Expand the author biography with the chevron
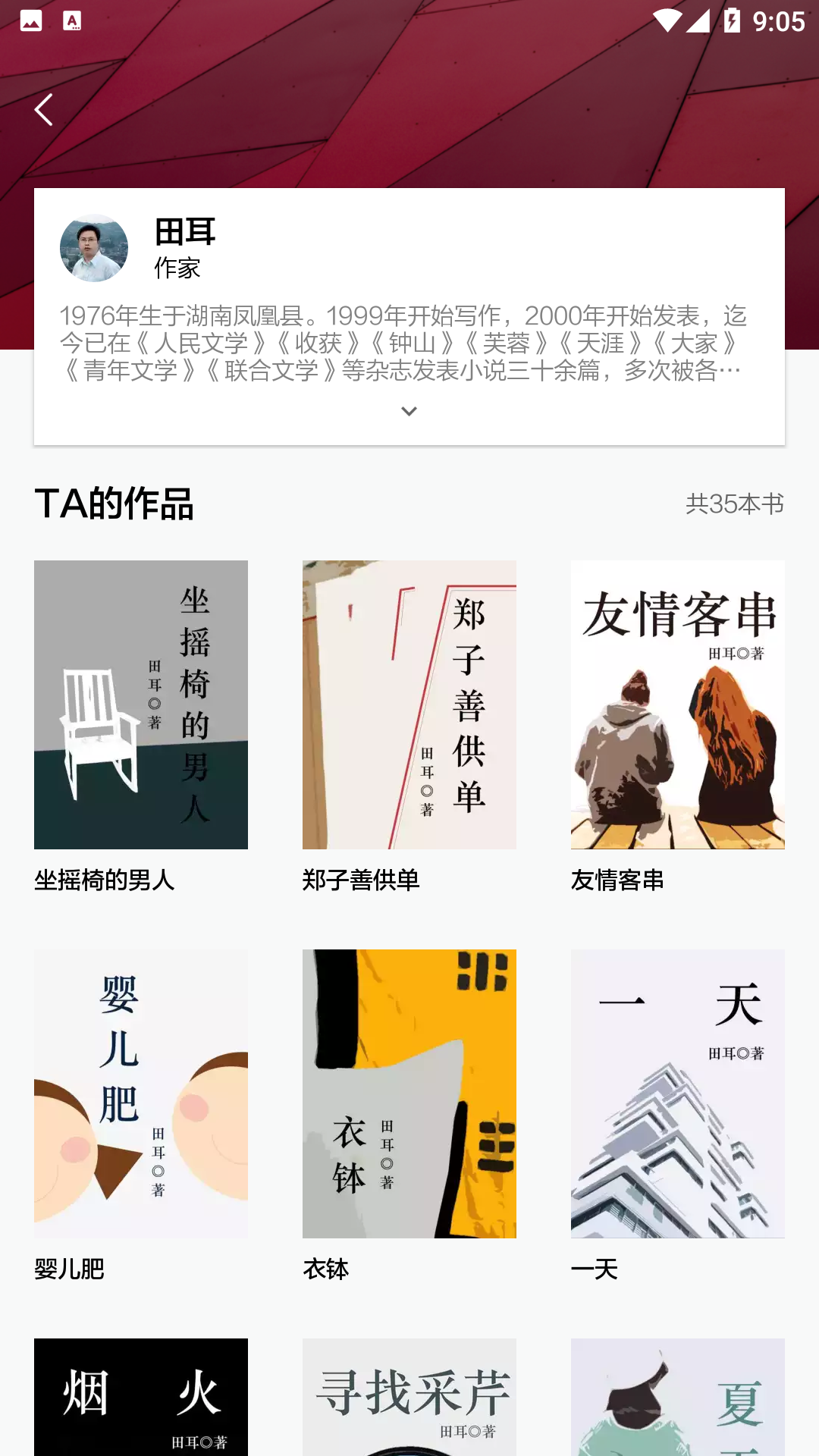819x1456 pixels. (409, 411)
